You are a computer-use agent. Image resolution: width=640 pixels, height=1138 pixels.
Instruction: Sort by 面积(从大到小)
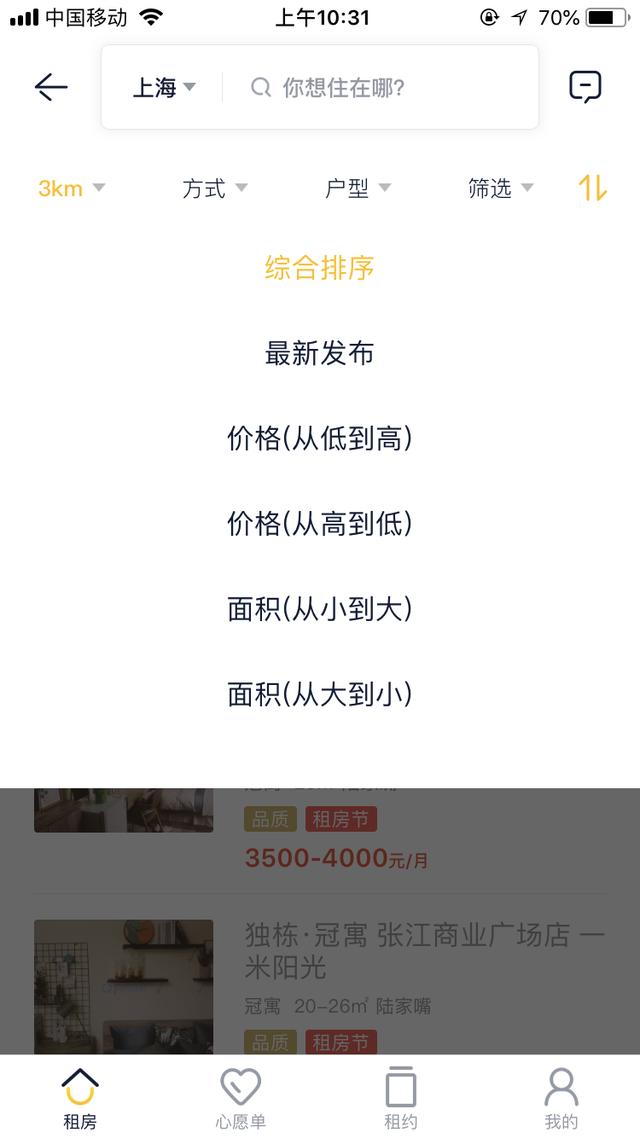(320, 694)
